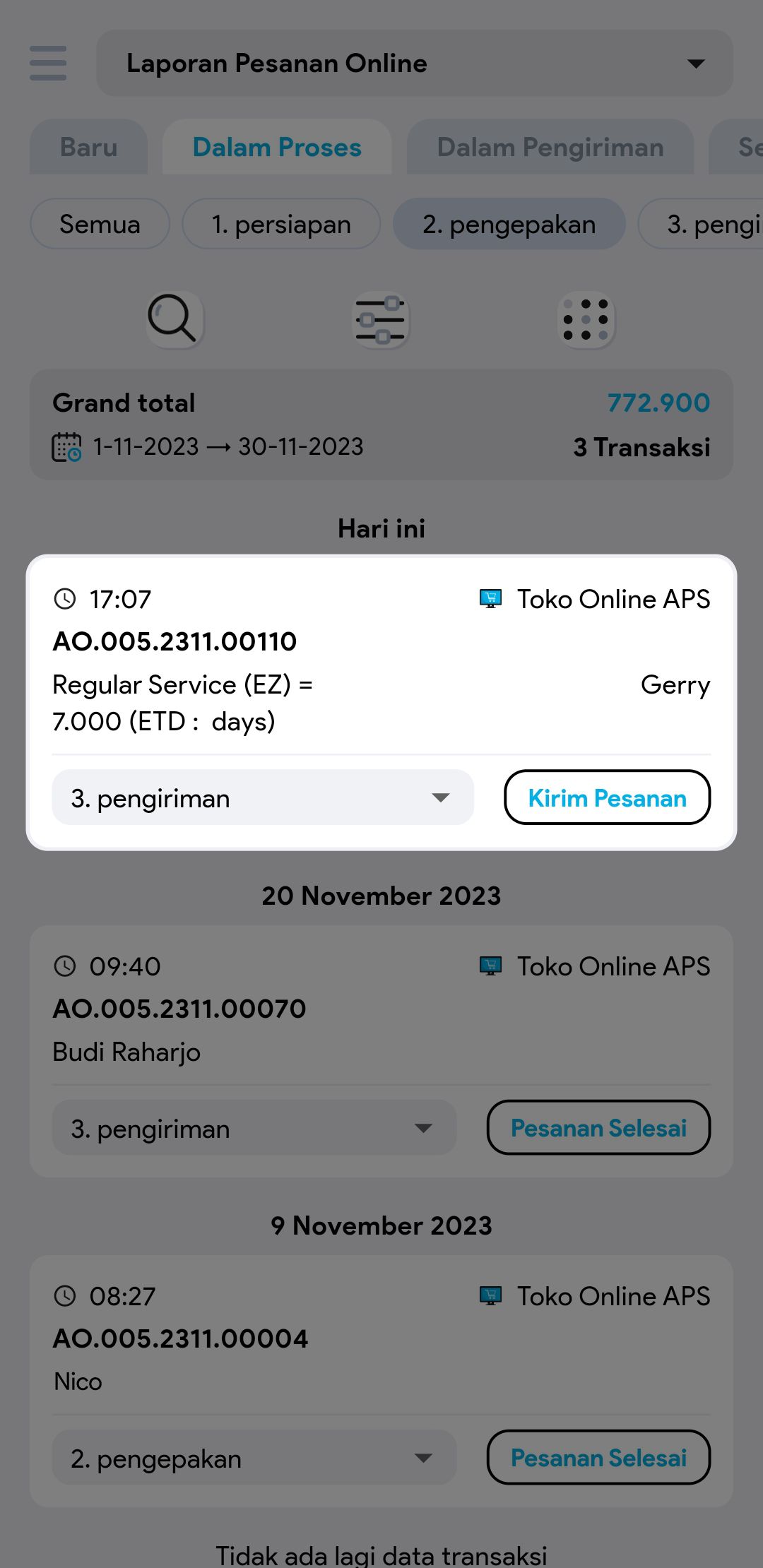
Task: Switch to the Baru tab
Action: point(88,148)
